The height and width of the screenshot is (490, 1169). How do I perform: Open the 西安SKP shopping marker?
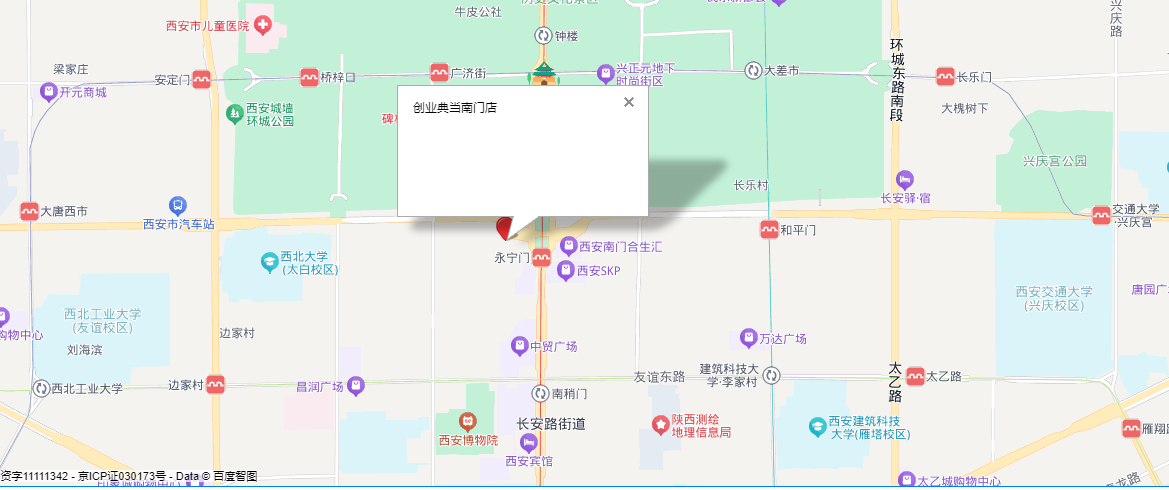click(565, 270)
